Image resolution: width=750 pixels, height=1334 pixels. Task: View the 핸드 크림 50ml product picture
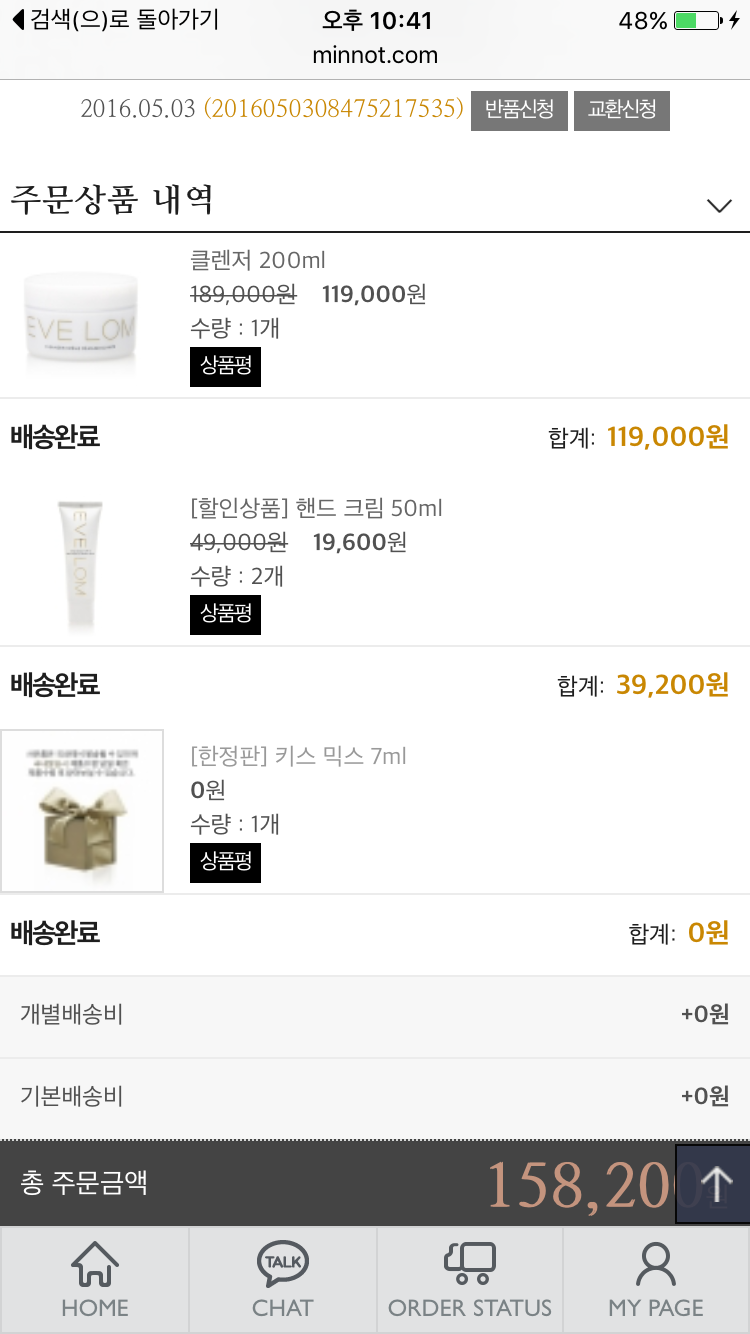(x=82, y=565)
